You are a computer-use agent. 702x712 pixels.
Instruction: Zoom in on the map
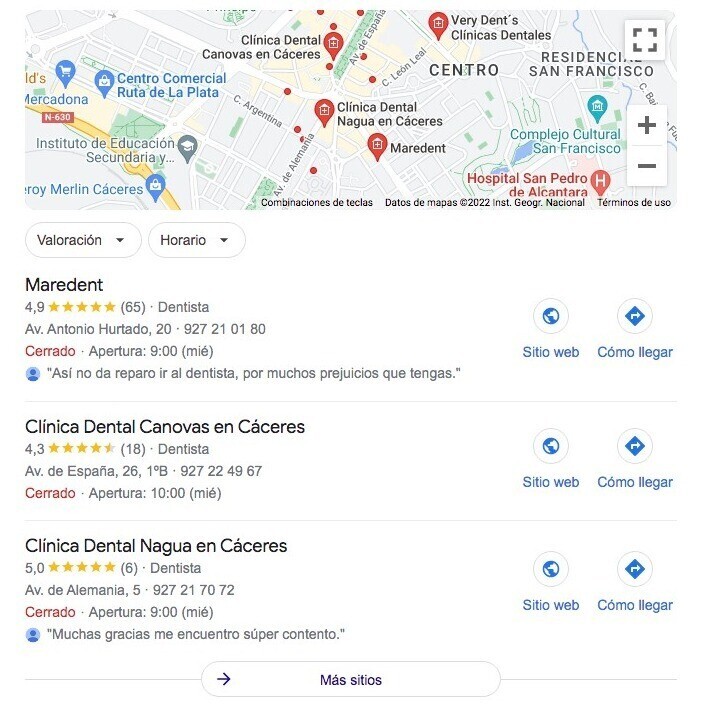[x=646, y=126]
